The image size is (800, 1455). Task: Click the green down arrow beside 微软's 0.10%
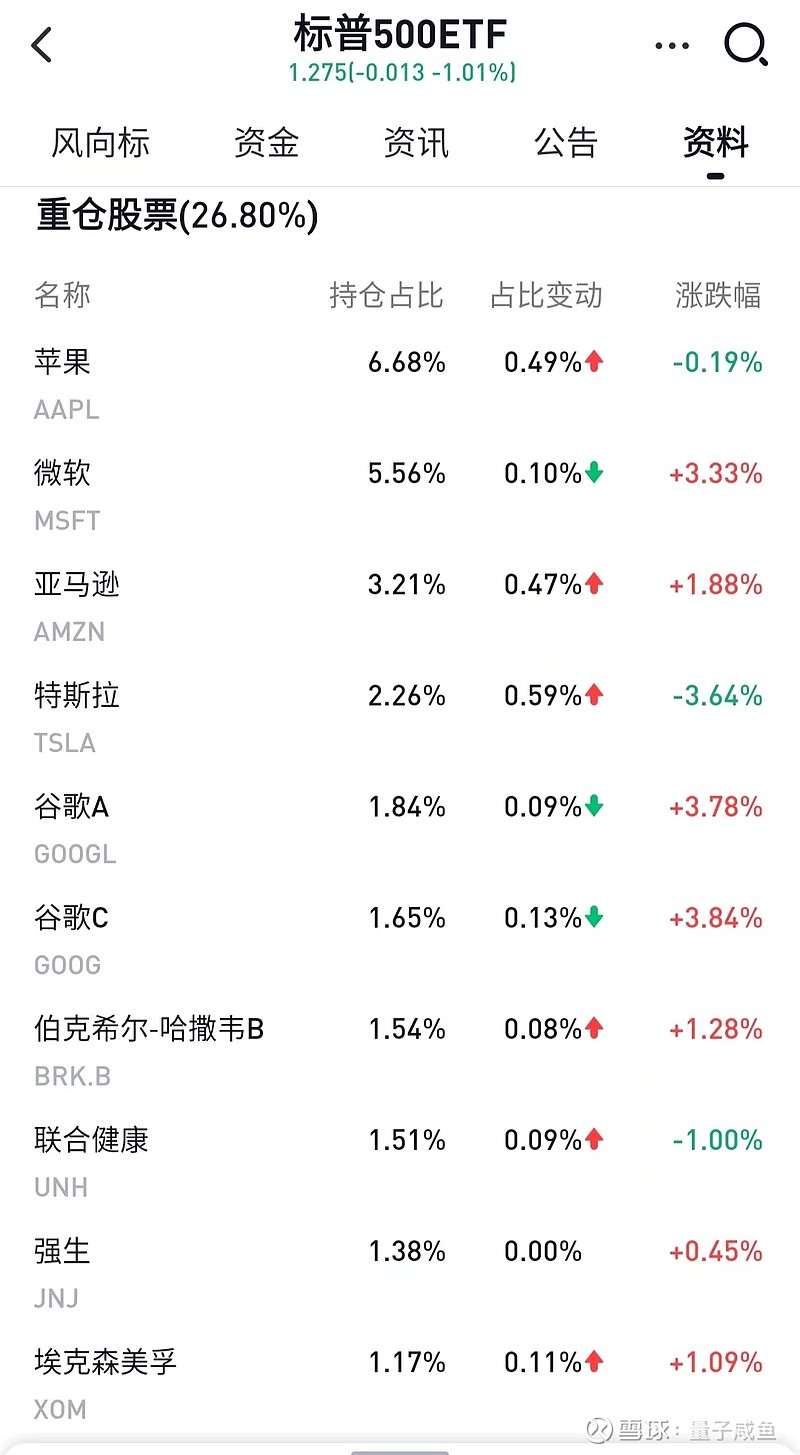[x=594, y=473]
